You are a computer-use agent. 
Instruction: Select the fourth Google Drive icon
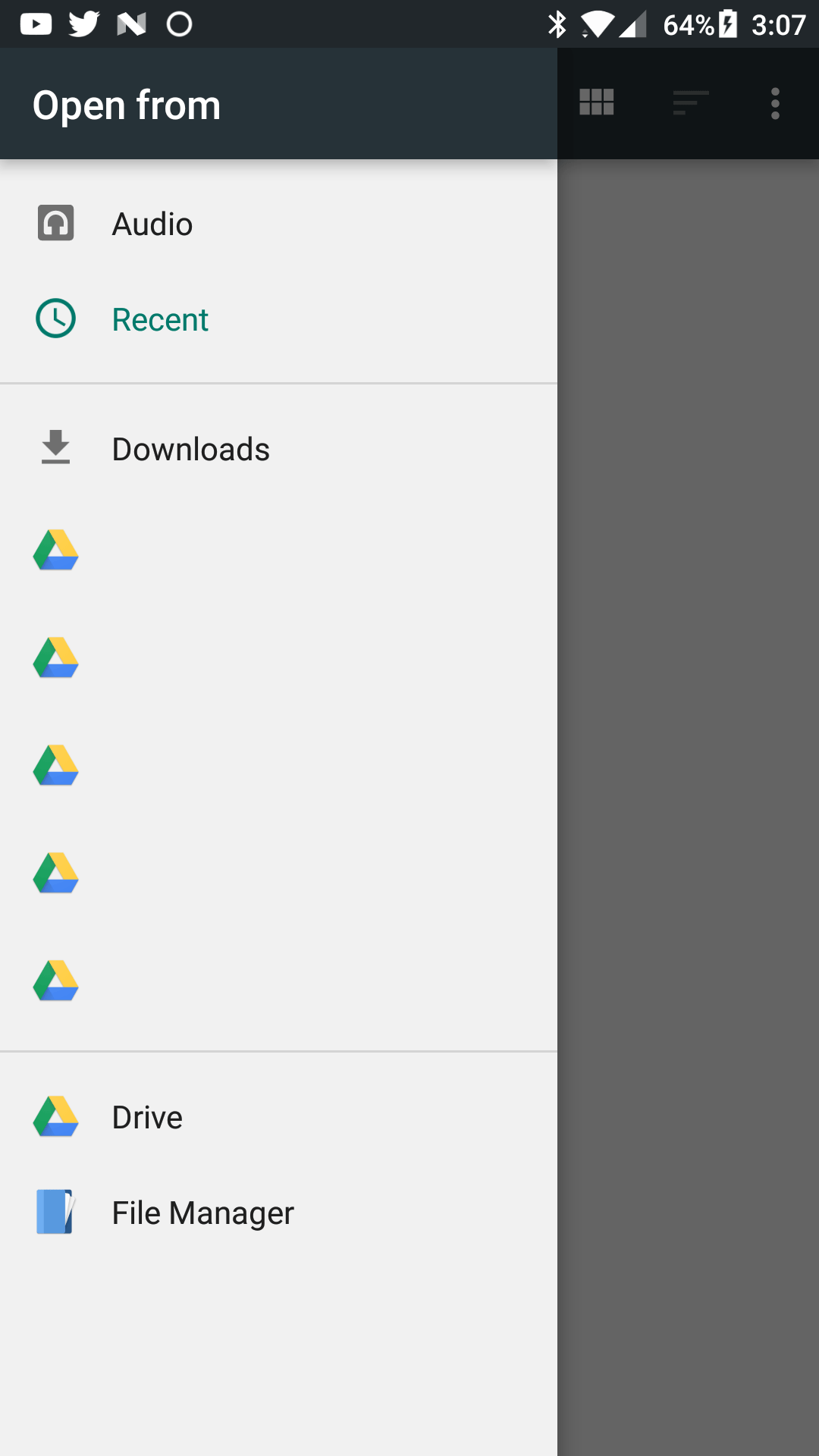(x=55, y=874)
